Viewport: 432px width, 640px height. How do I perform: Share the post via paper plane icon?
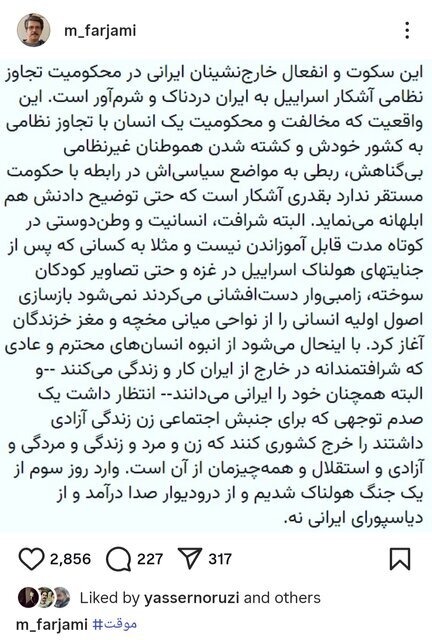(x=190, y=558)
